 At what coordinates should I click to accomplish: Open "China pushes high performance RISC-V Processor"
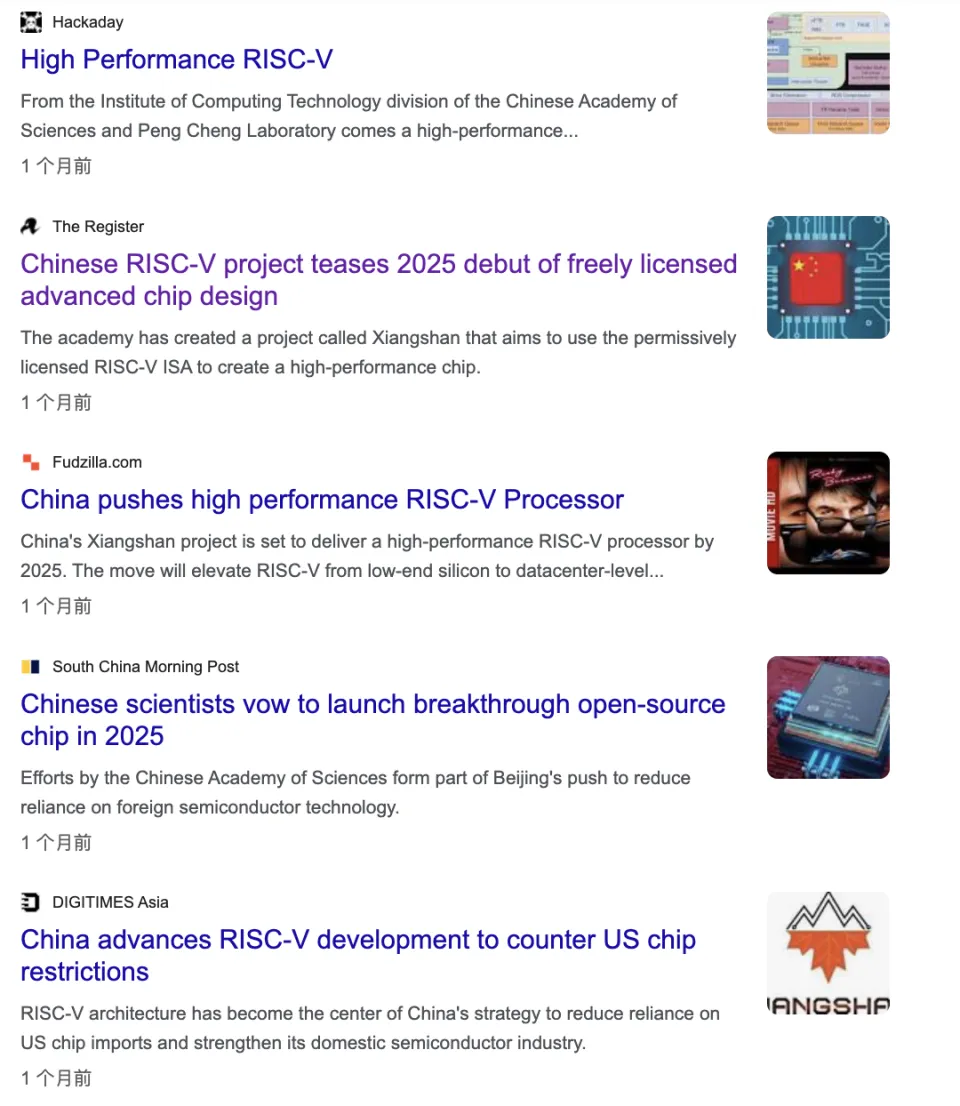click(x=322, y=500)
